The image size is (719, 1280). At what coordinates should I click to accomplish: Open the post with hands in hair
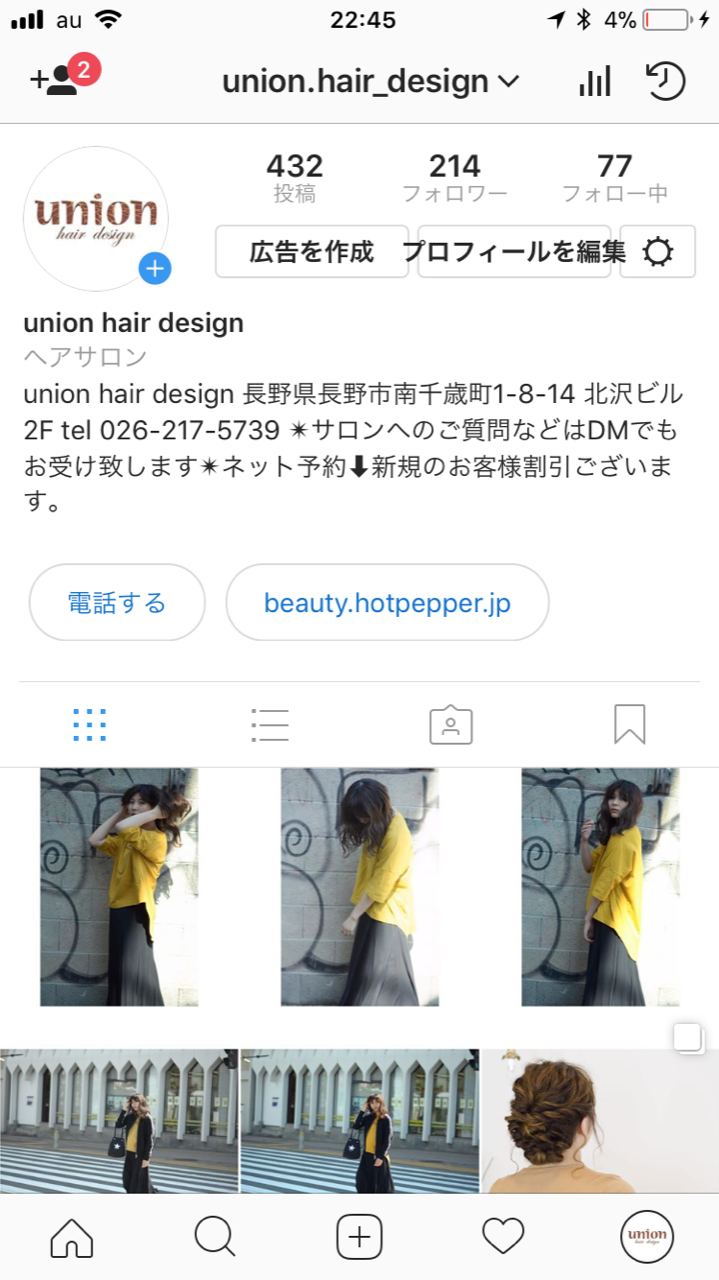tap(119, 887)
